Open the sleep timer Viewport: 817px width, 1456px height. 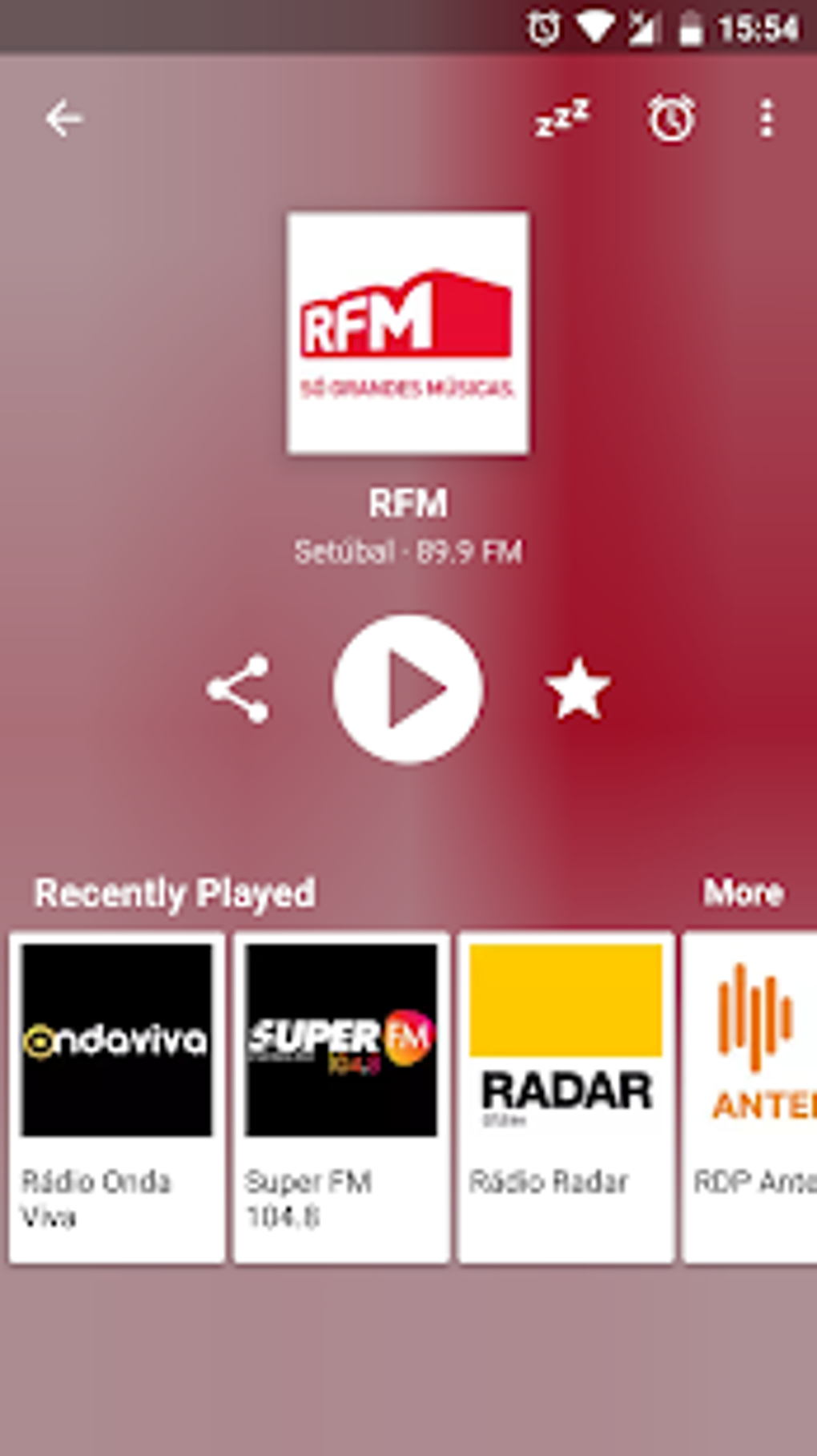click(x=562, y=120)
